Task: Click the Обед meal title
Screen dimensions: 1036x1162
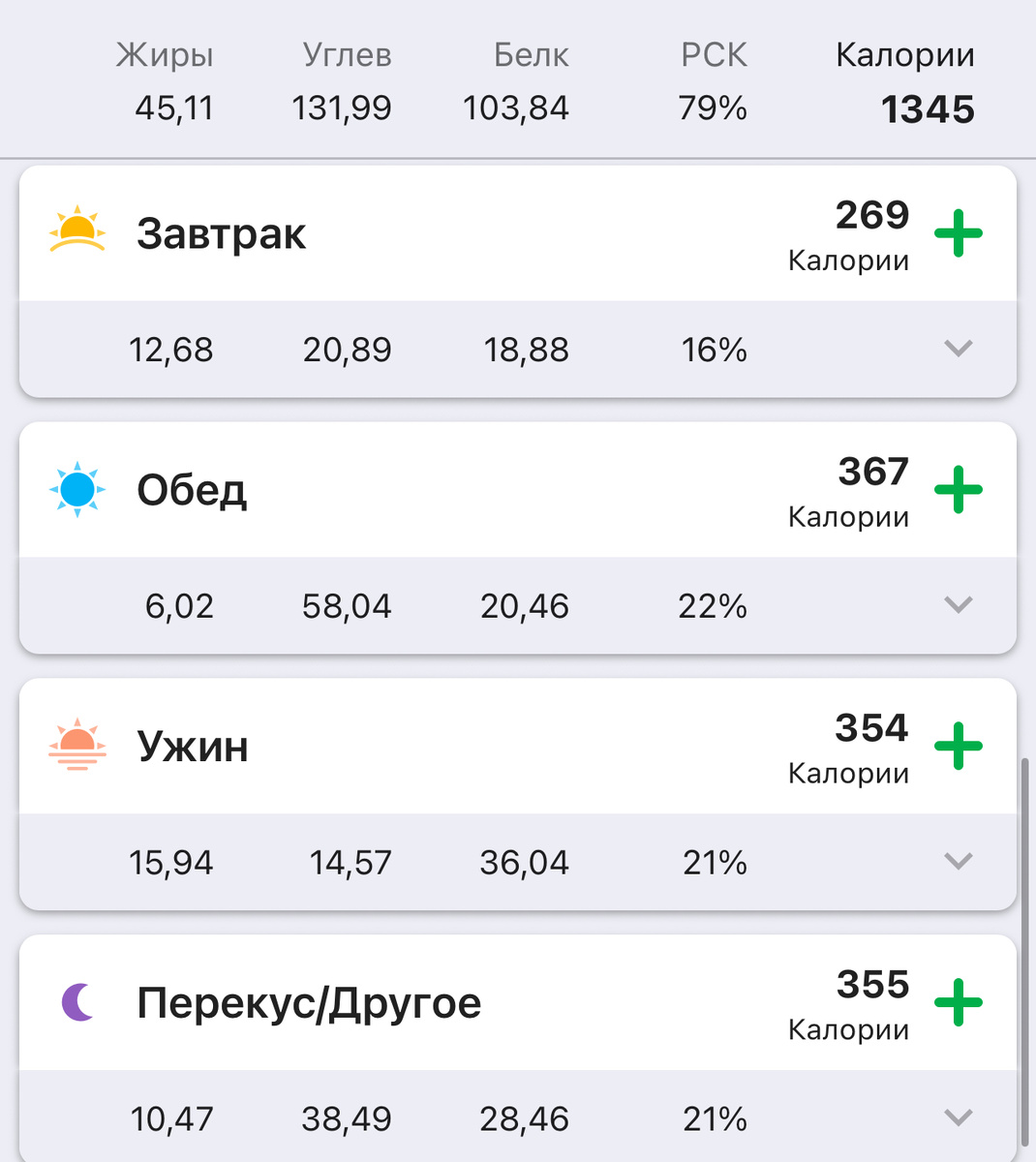Action: point(194,490)
